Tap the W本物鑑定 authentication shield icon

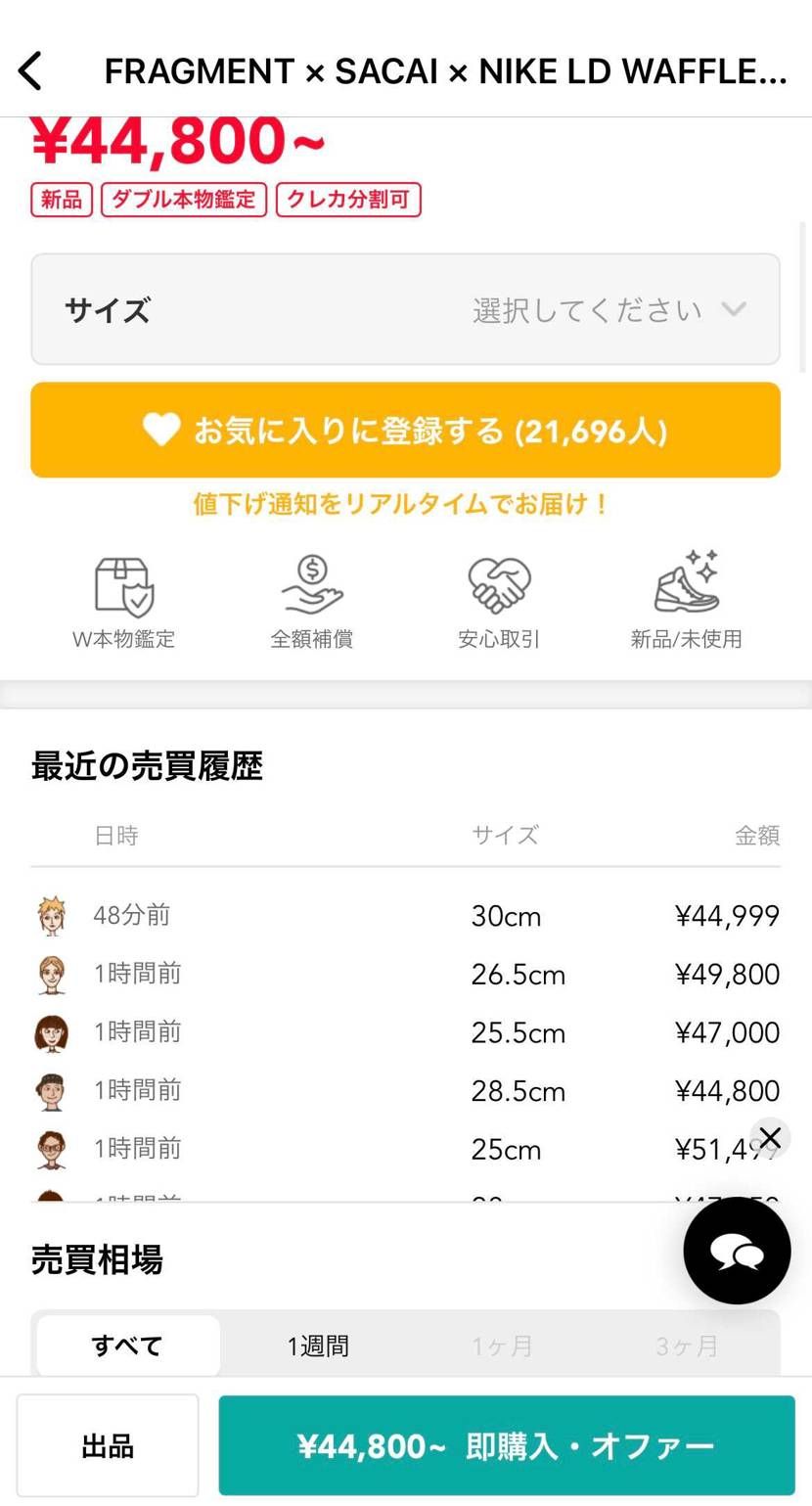pyautogui.click(x=123, y=585)
